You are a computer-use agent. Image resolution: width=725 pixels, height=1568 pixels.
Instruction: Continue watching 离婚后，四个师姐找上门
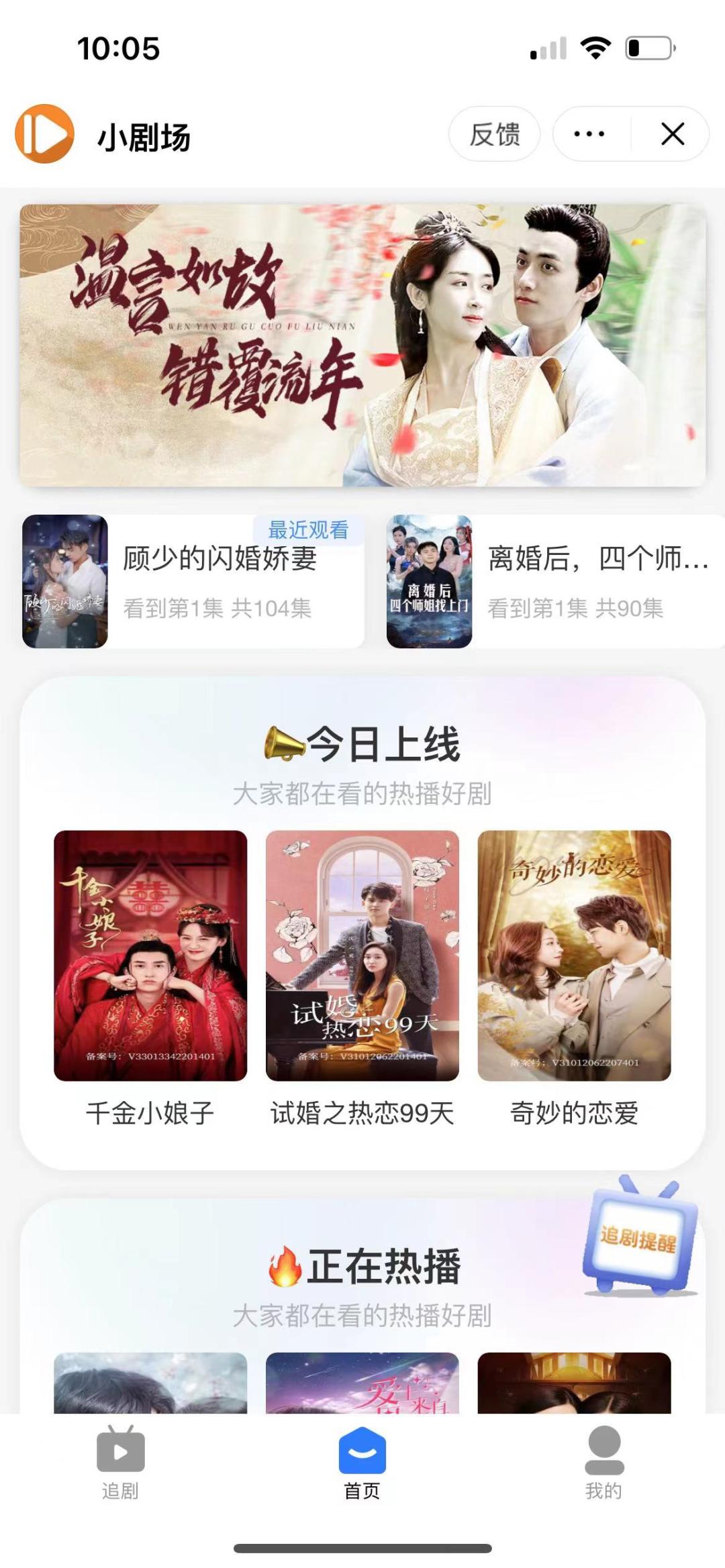click(554, 581)
